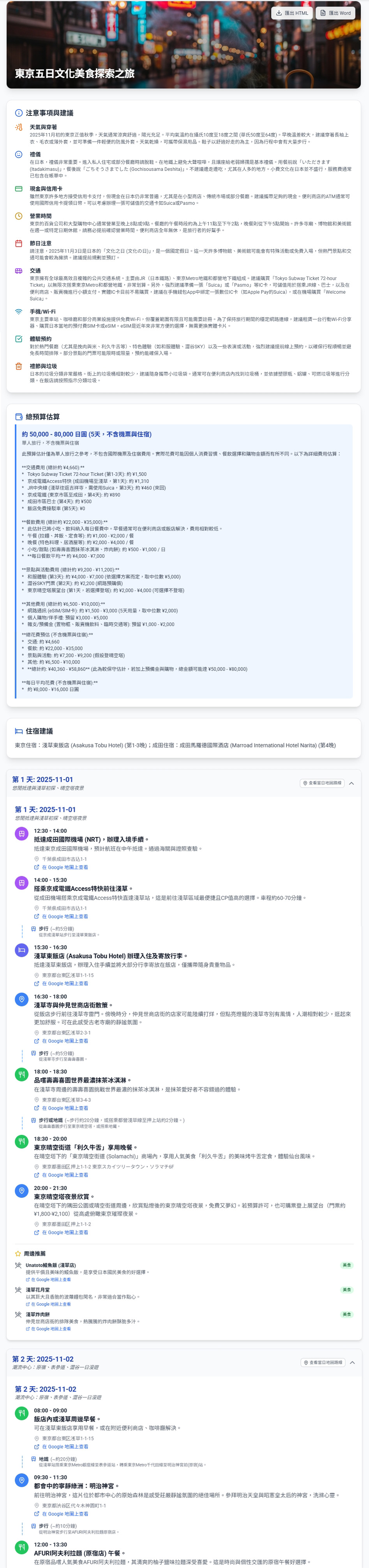369x1568 pixels.
Task: Open Google Maps link for Meiji Shrine visit
Action: 64,1514
